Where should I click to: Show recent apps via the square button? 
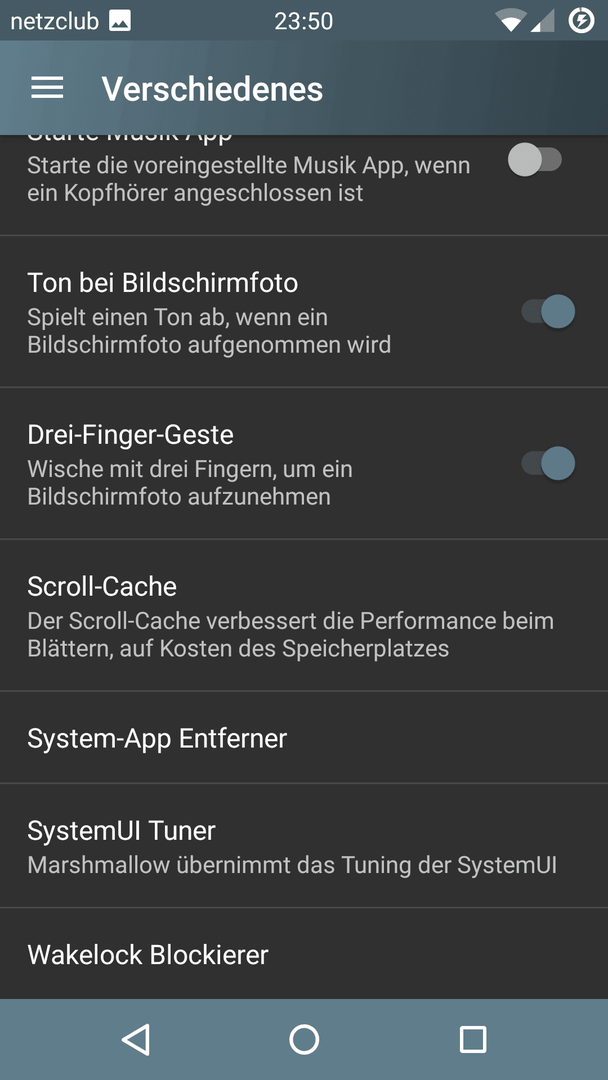[x=473, y=1039]
